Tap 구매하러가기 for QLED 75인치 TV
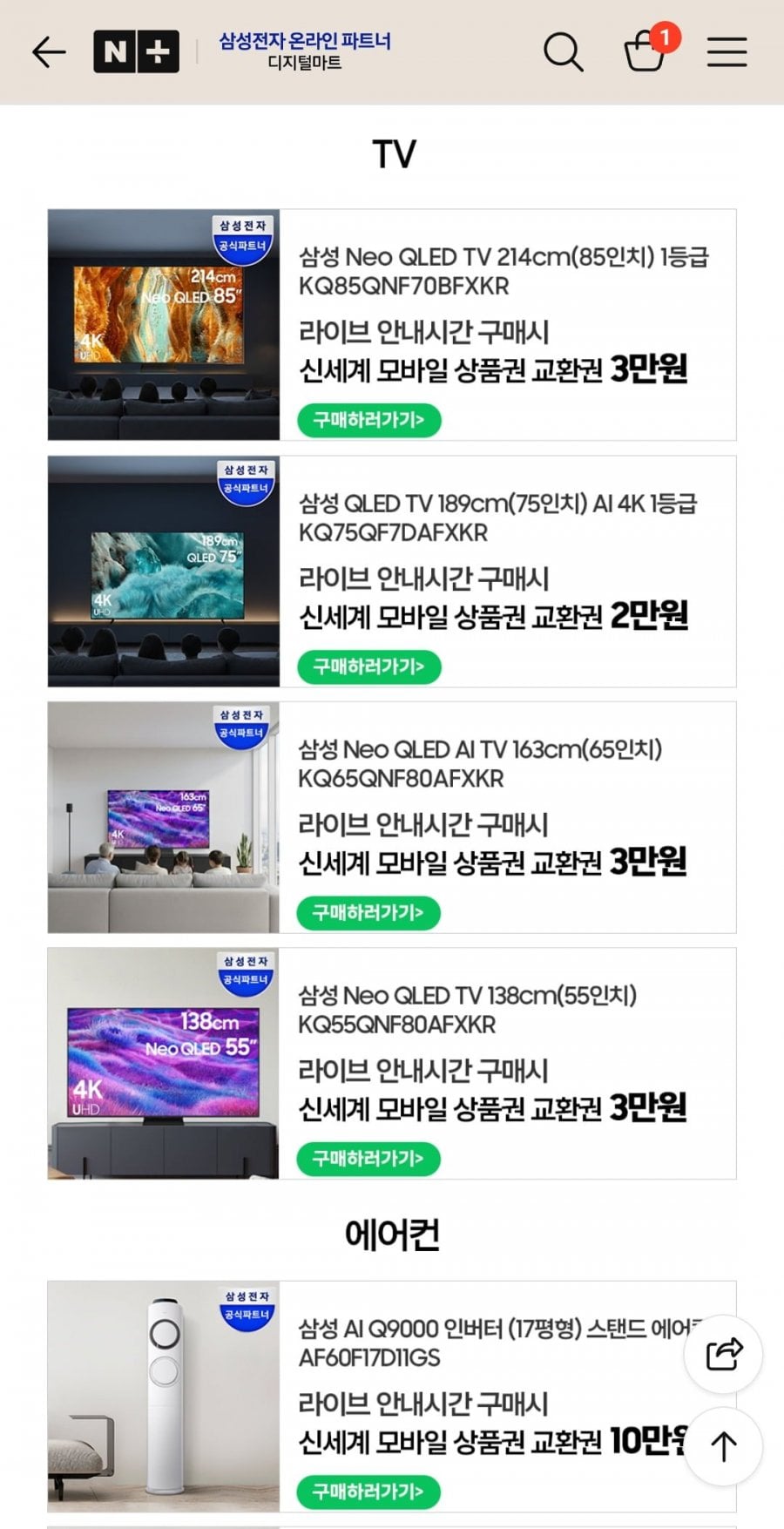Image resolution: width=784 pixels, height=1529 pixels. point(368,666)
